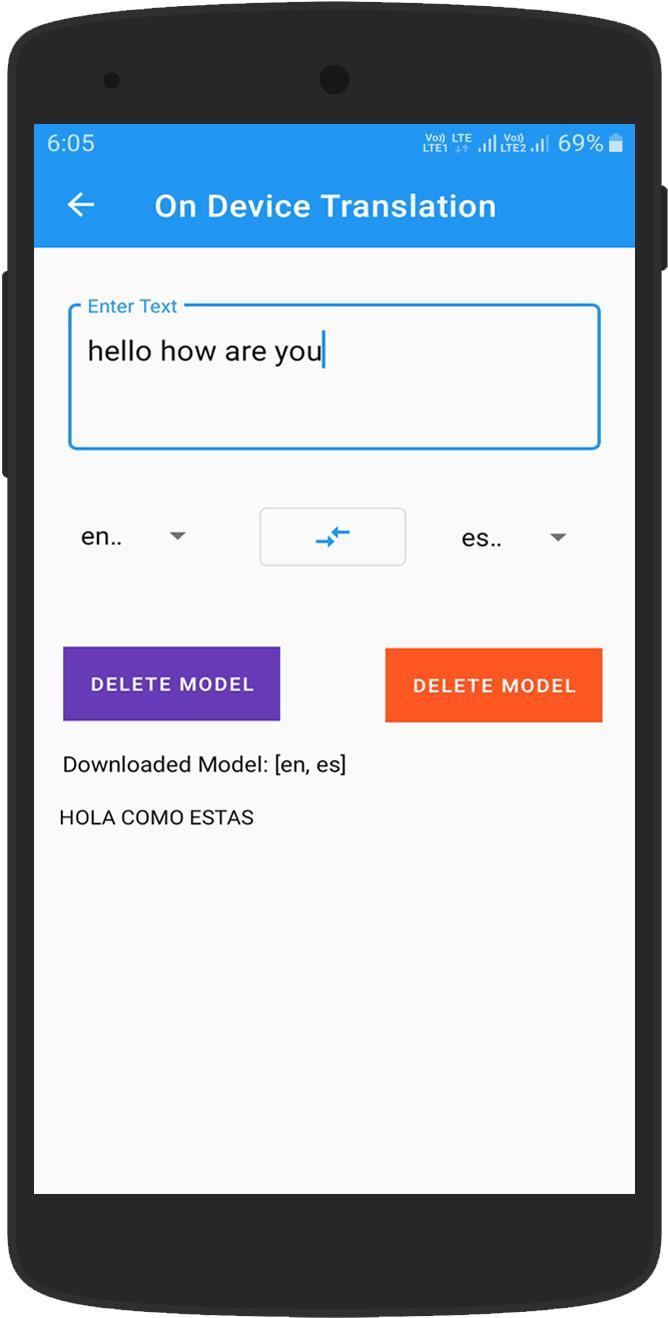This screenshot has height=1318, width=668.
Task: Go back using the app bar arrow
Action: click(x=80, y=205)
